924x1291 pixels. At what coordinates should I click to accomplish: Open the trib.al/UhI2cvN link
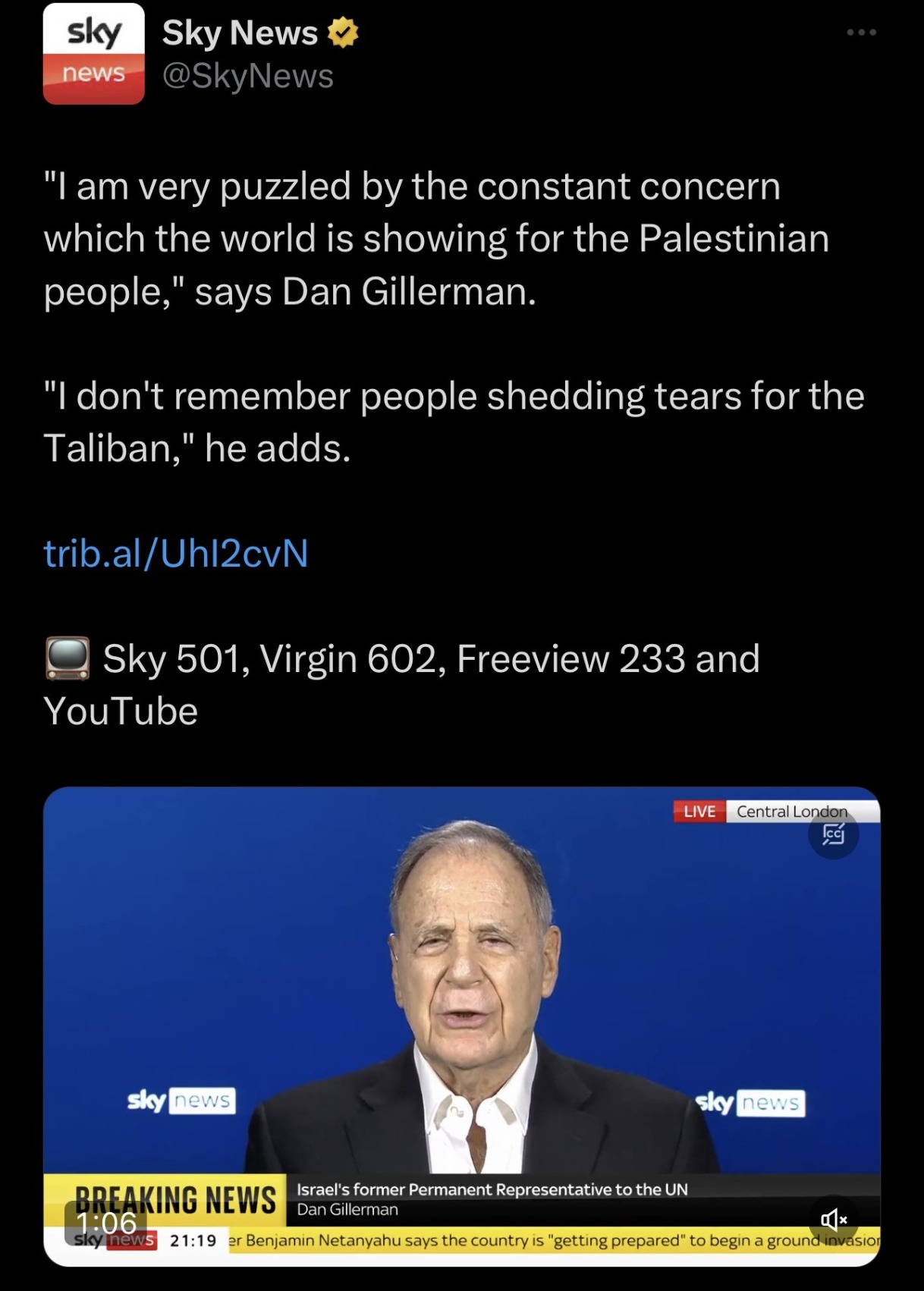[176, 553]
